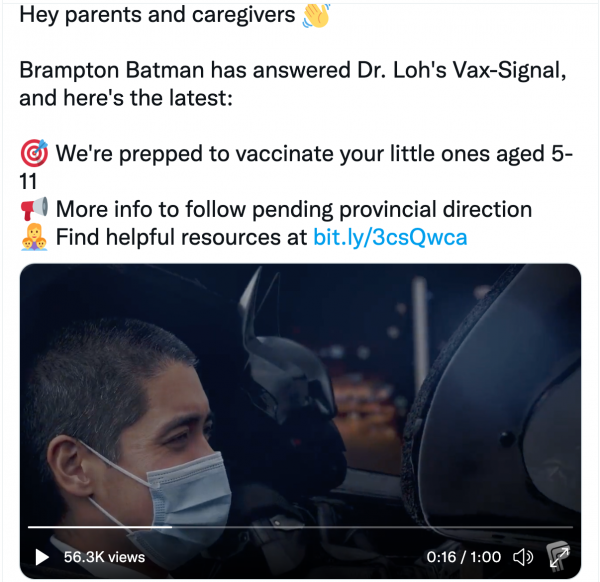Seek along the video progress bar
The width and height of the screenshot is (600, 582).
[300, 526]
